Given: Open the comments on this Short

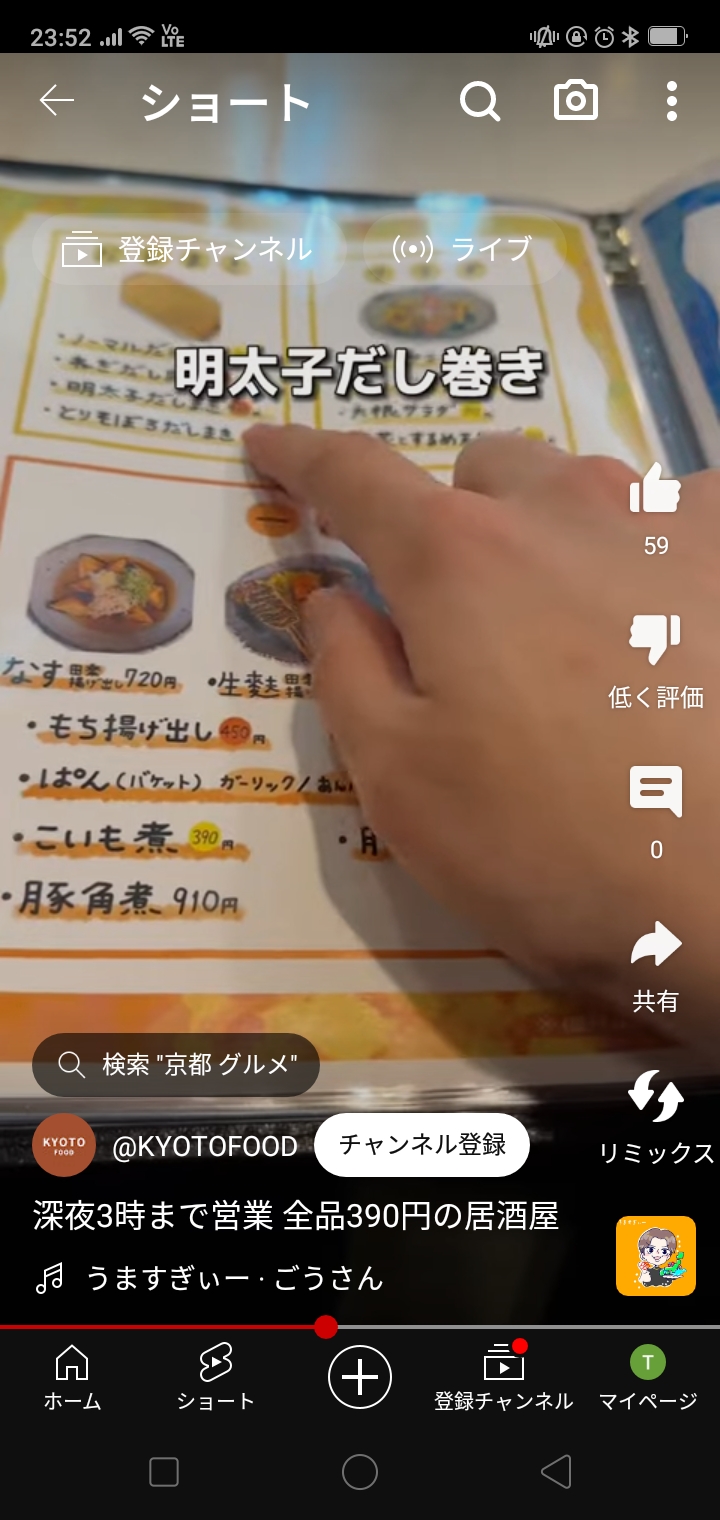Looking at the screenshot, I should point(656,792).
